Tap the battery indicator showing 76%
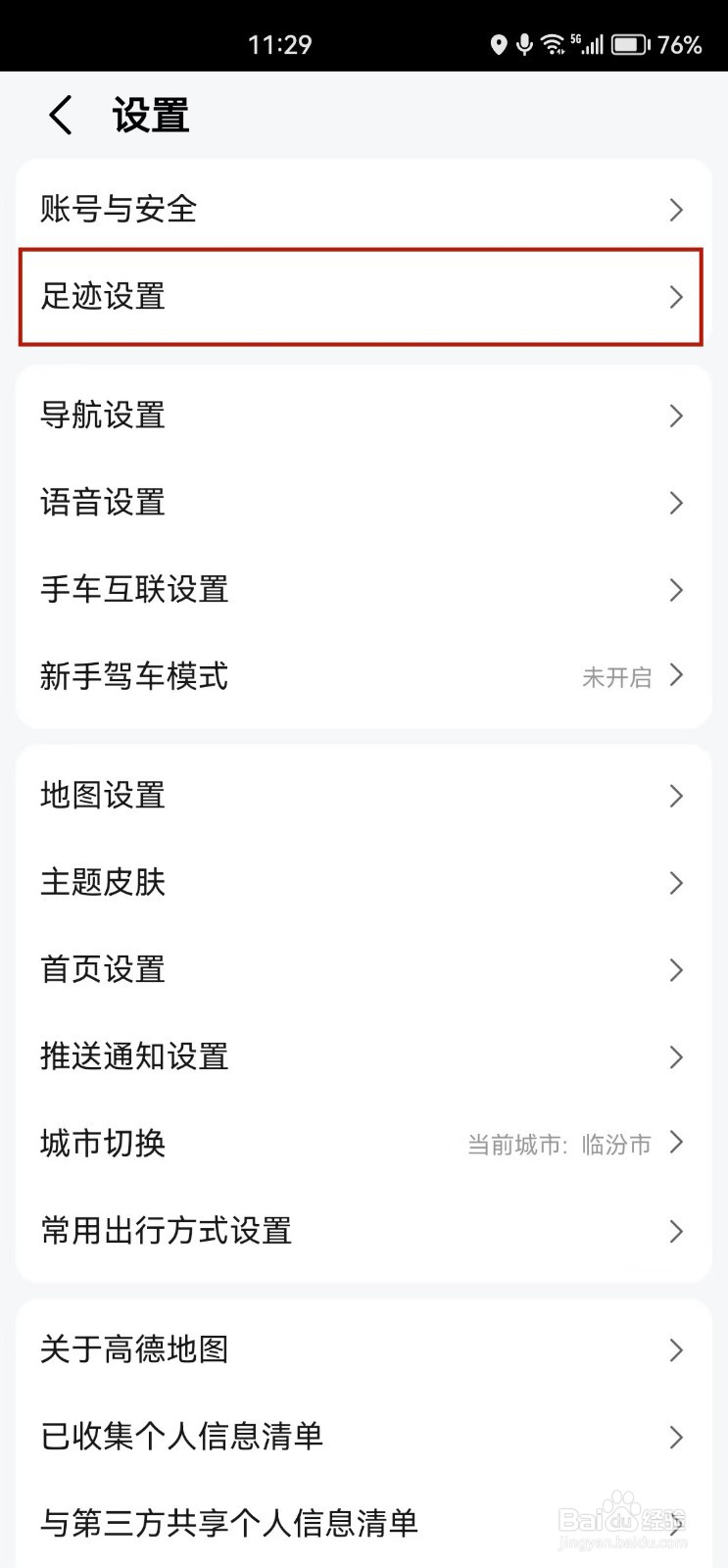Viewport: 728px width, 1568px height. pos(628,44)
